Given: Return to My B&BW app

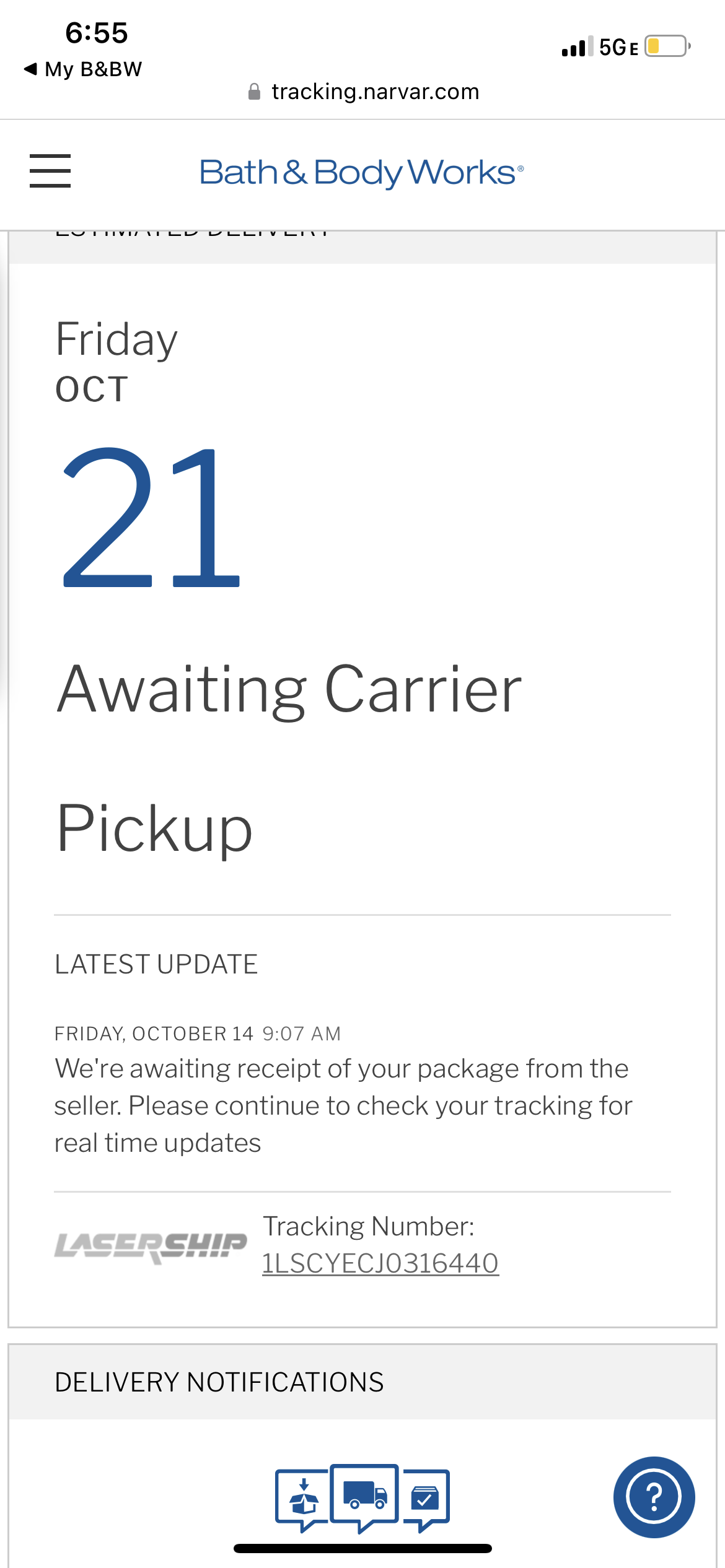Looking at the screenshot, I should [83, 69].
